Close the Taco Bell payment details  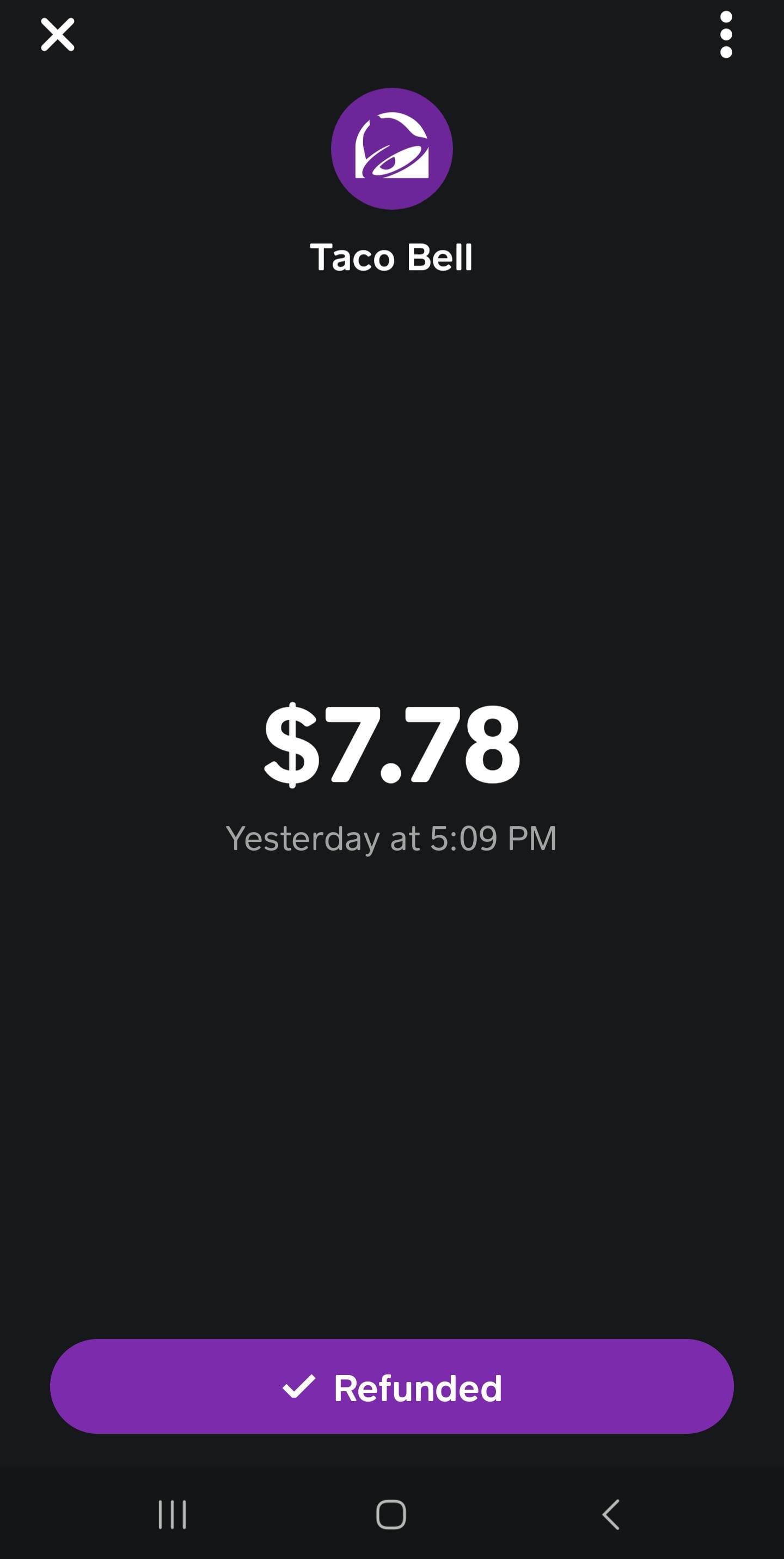click(x=58, y=34)
